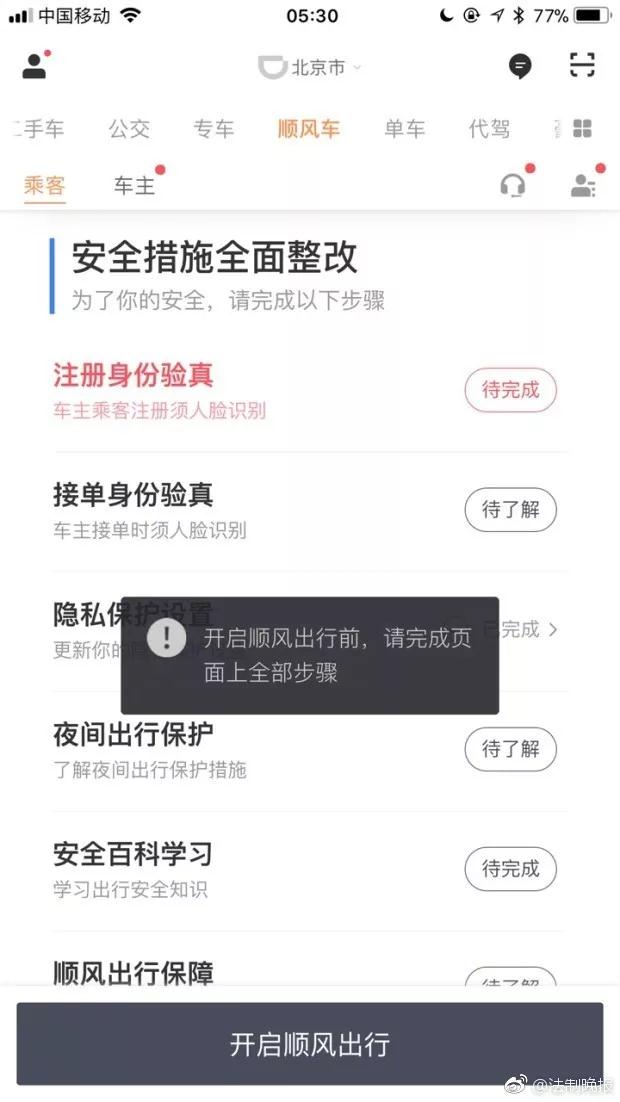Switch to the 专车 tab
The width and height of the screenshot is (620, 1102).
pyautogui.click(x=214, y=129)
